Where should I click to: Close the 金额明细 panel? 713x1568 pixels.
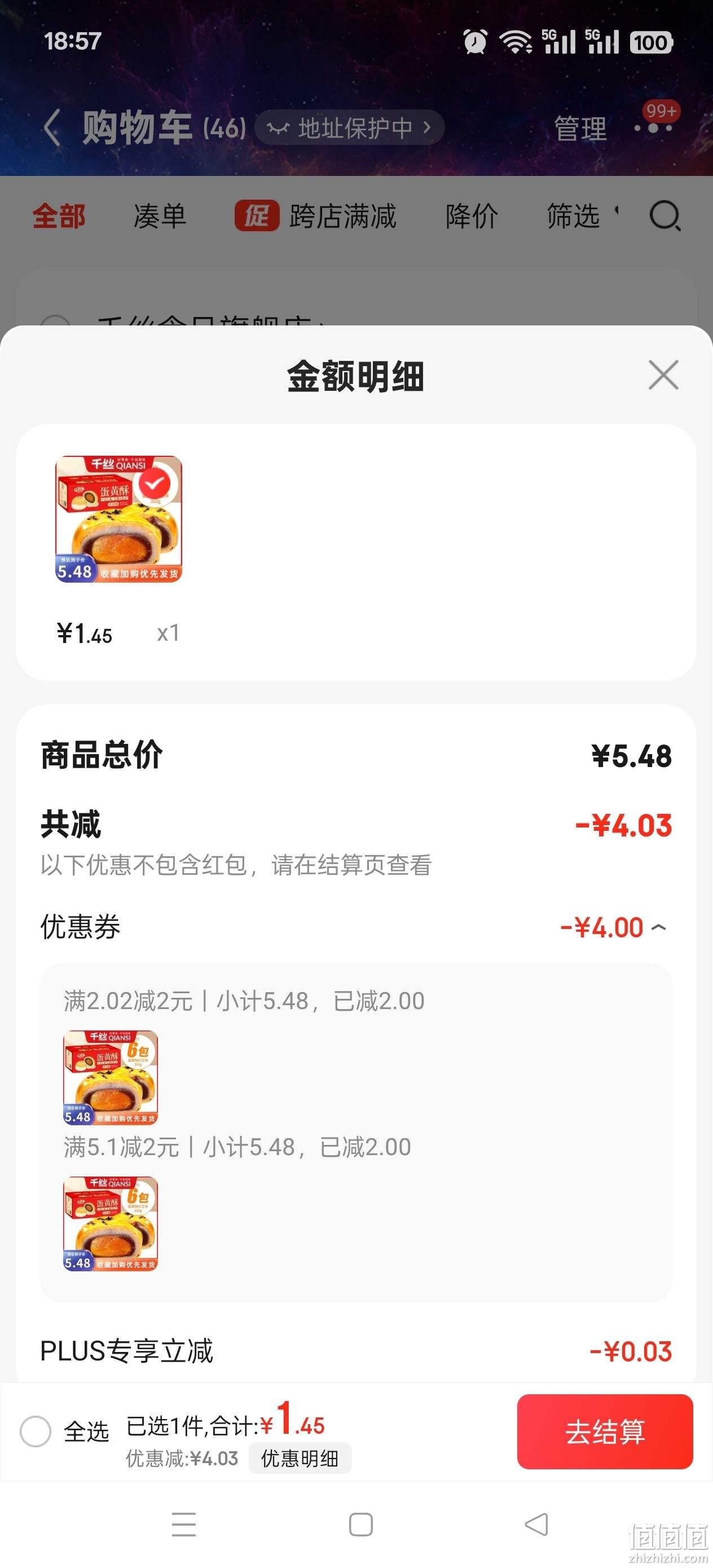click(663, 375)
